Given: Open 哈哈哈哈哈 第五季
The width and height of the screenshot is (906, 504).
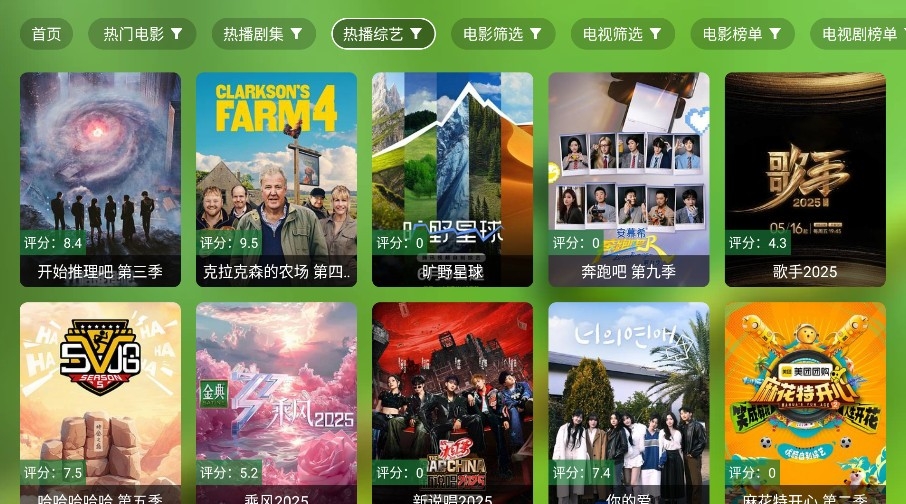Looking at the screenshot, I should click(x=100, y=402).
